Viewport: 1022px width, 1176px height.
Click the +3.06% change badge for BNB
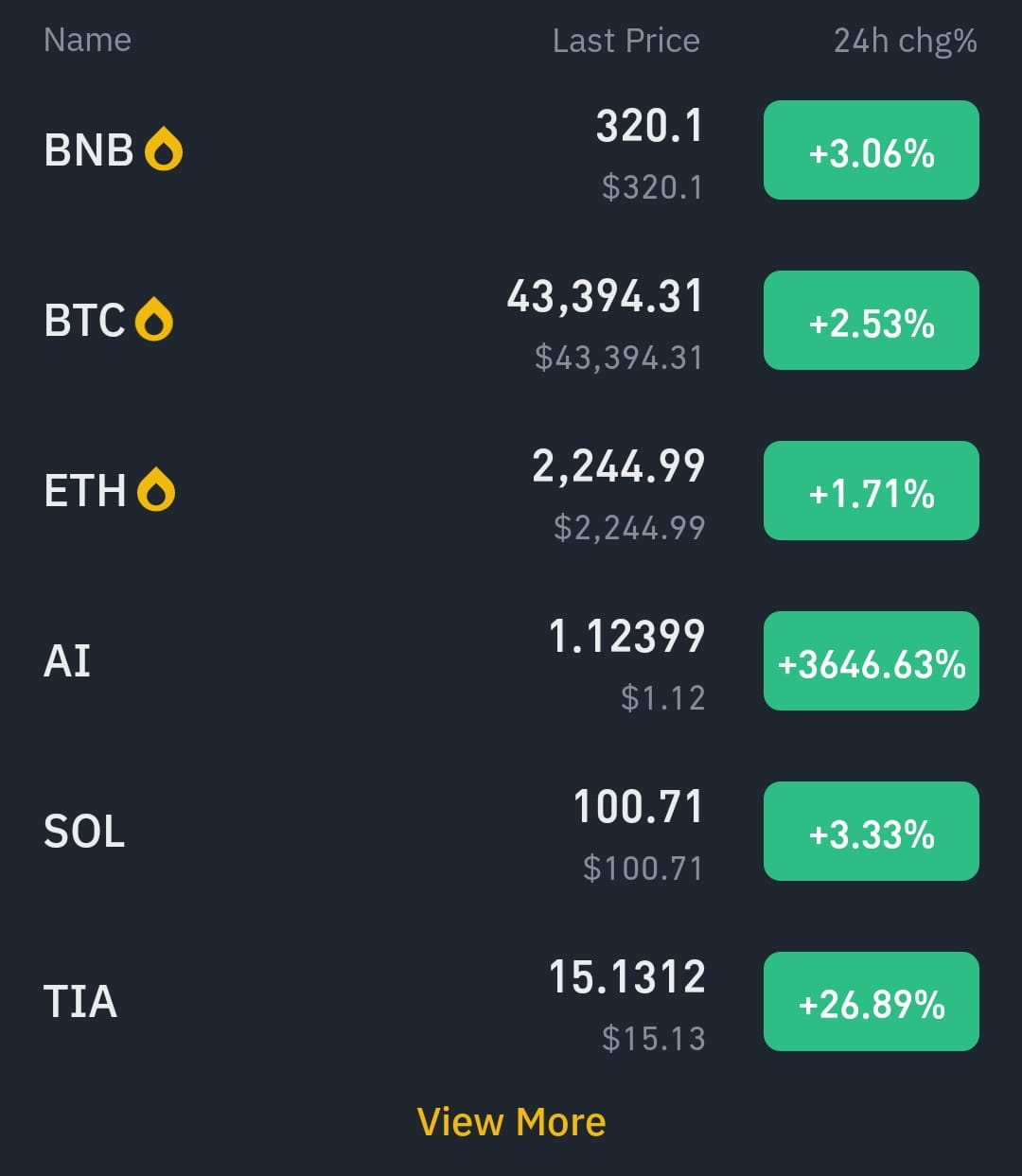pyautogui.click(x=871, y=149)
